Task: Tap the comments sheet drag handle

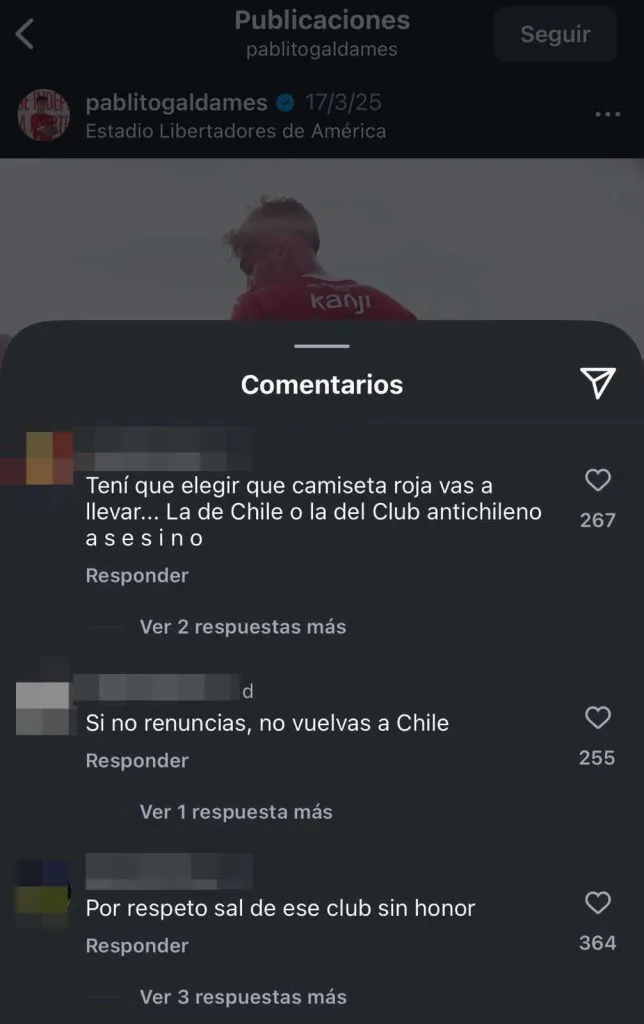Action: [322, 346]
